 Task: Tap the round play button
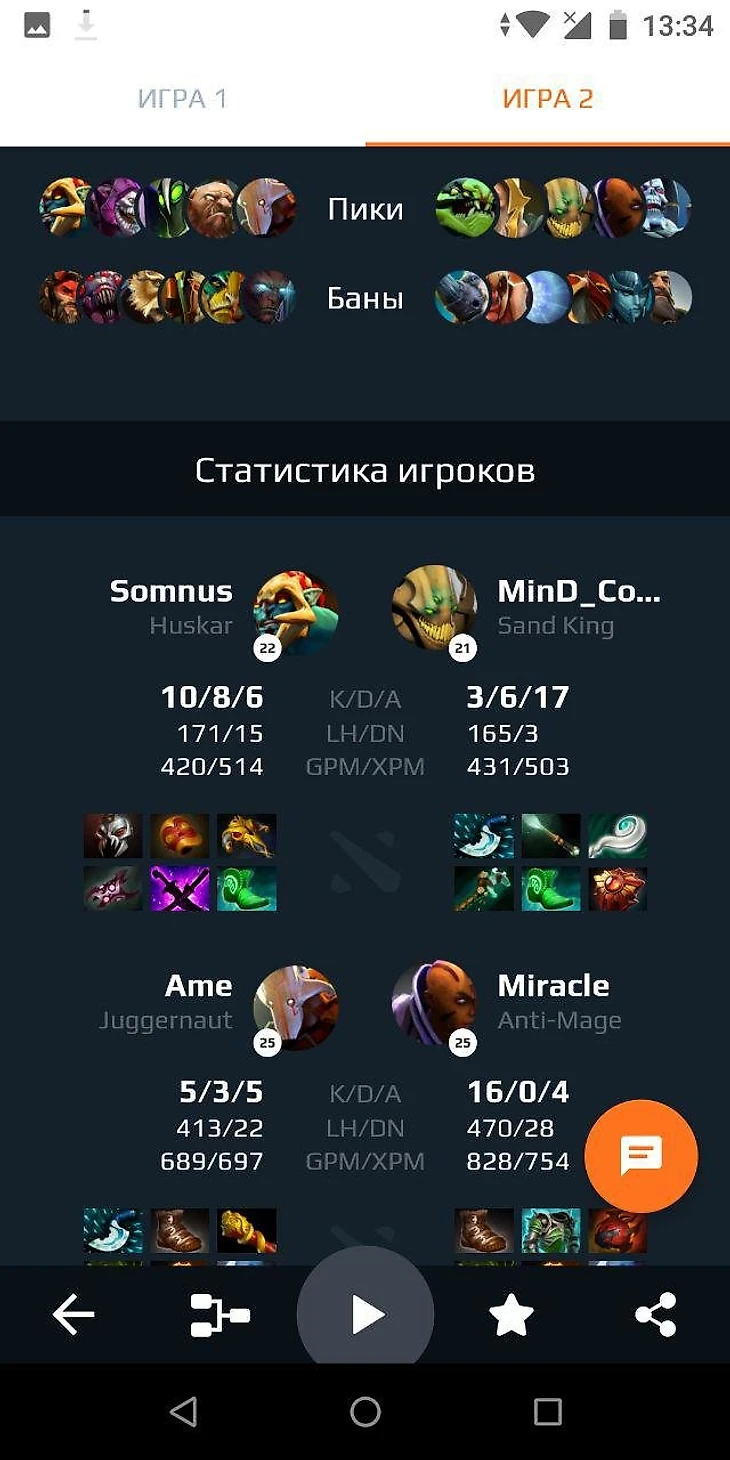366,1314
